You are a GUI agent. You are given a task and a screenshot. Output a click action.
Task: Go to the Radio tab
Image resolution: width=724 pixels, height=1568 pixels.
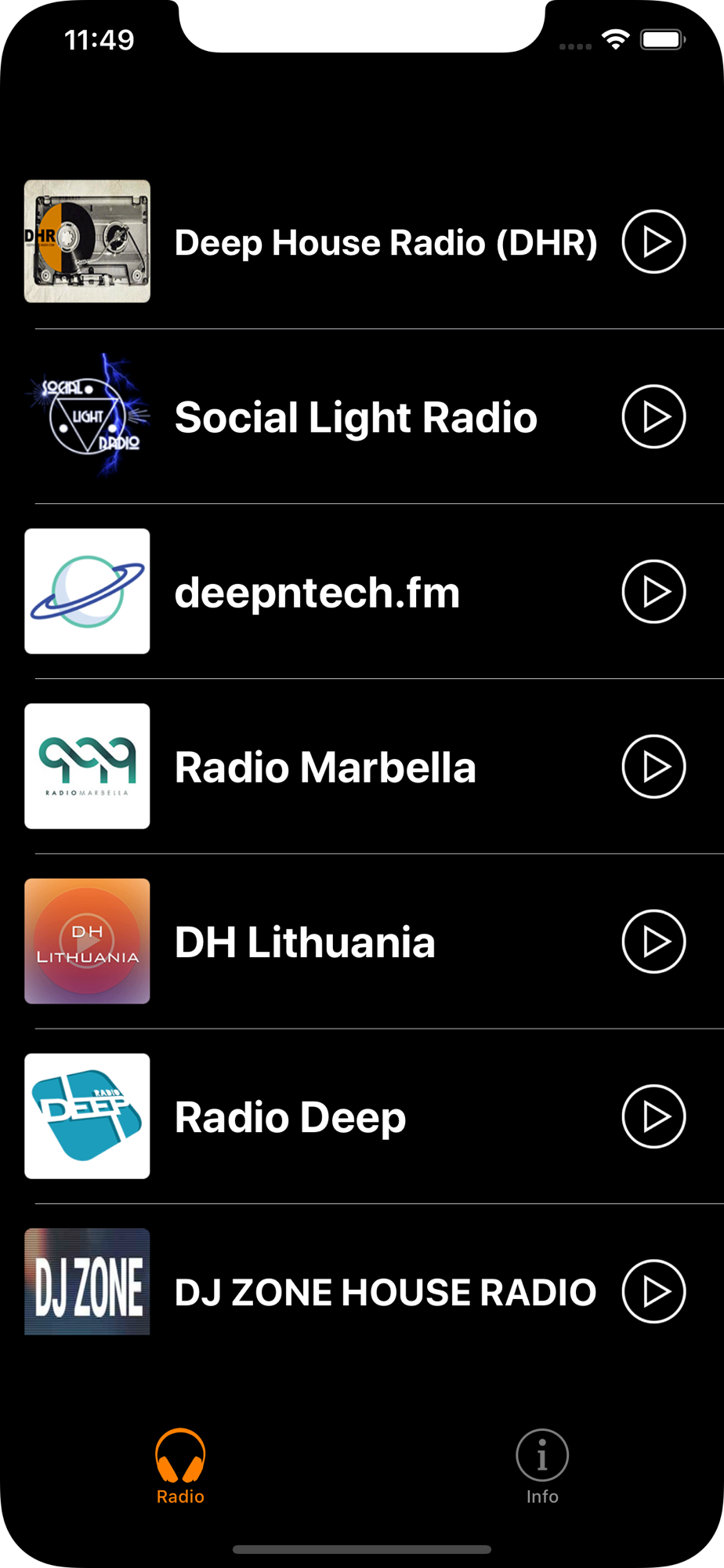click(x=180, y=1466)
